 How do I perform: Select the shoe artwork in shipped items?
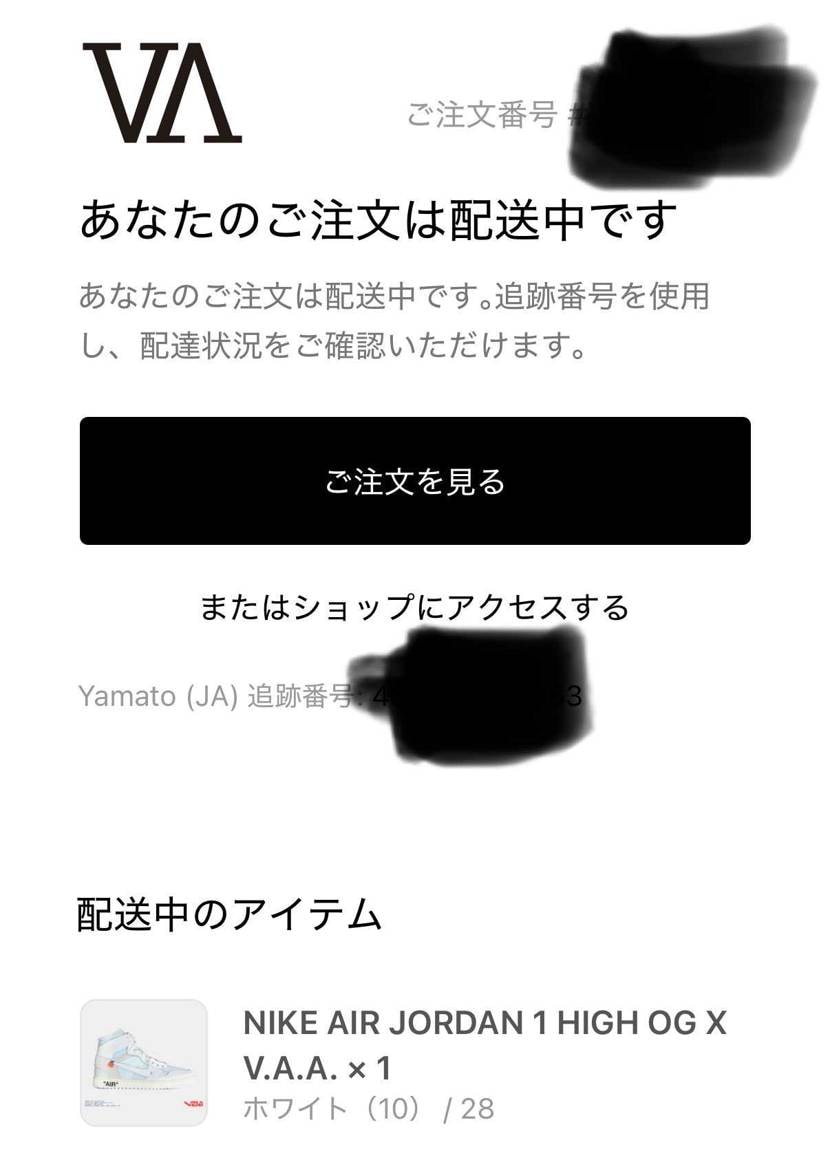[x=146, y=1062]
